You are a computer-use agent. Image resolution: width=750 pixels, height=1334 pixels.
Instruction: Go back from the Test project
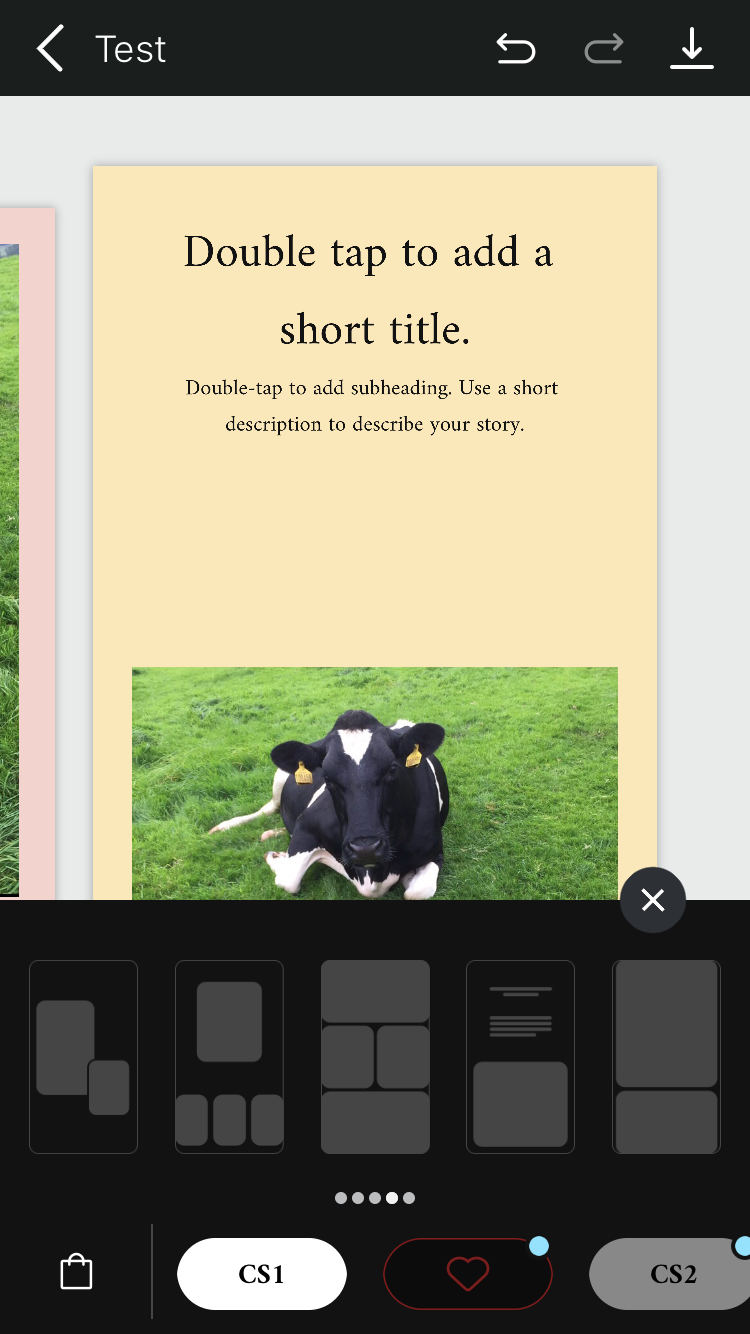click(50, 49)
